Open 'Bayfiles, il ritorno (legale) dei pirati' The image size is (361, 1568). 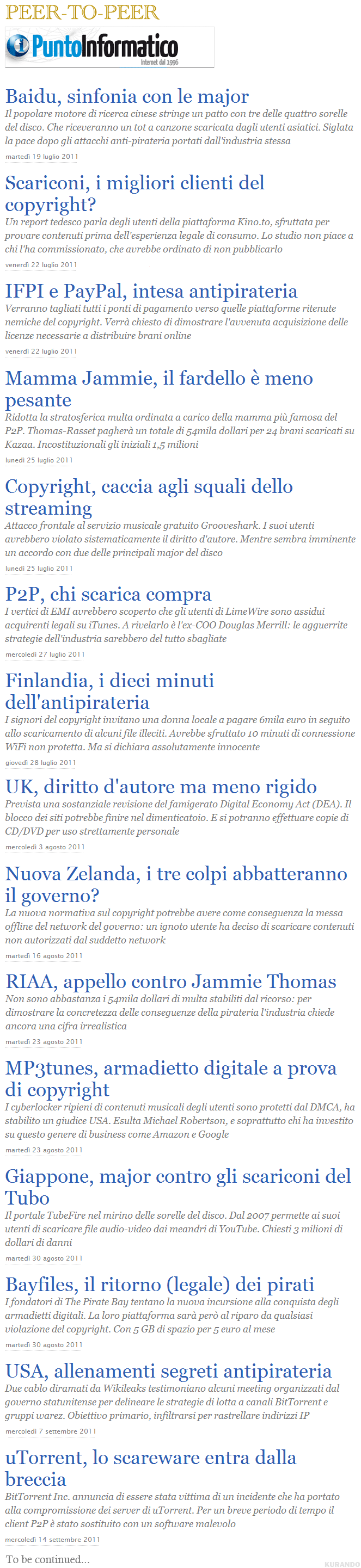pyautogui.click(x=160, y=1285)
